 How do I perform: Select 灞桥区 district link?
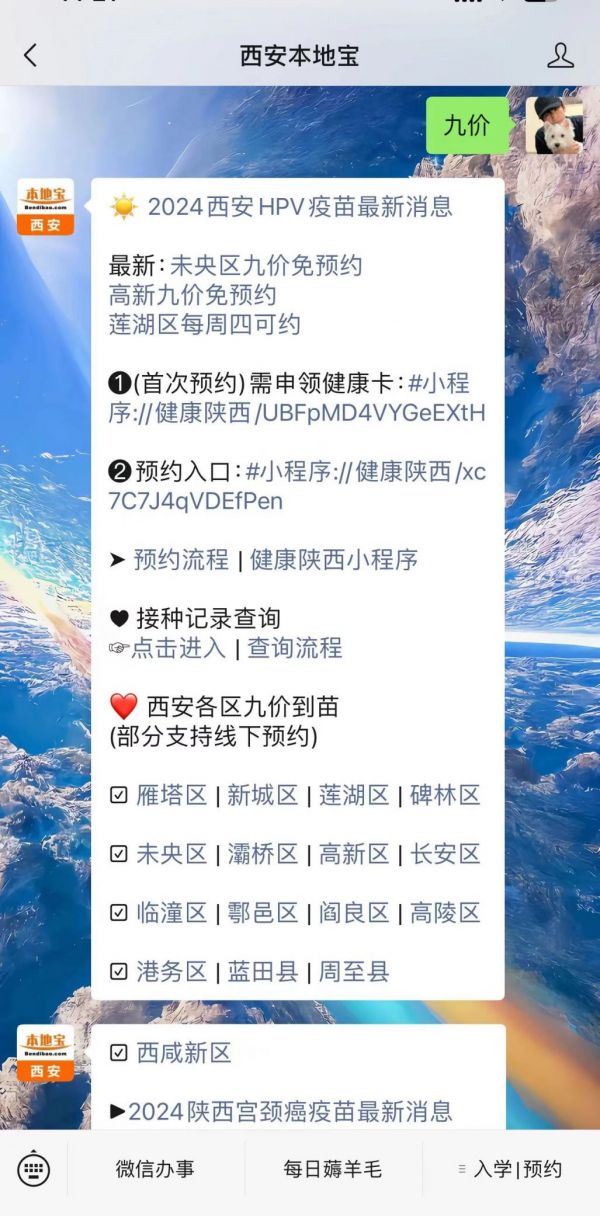point(263,854)
